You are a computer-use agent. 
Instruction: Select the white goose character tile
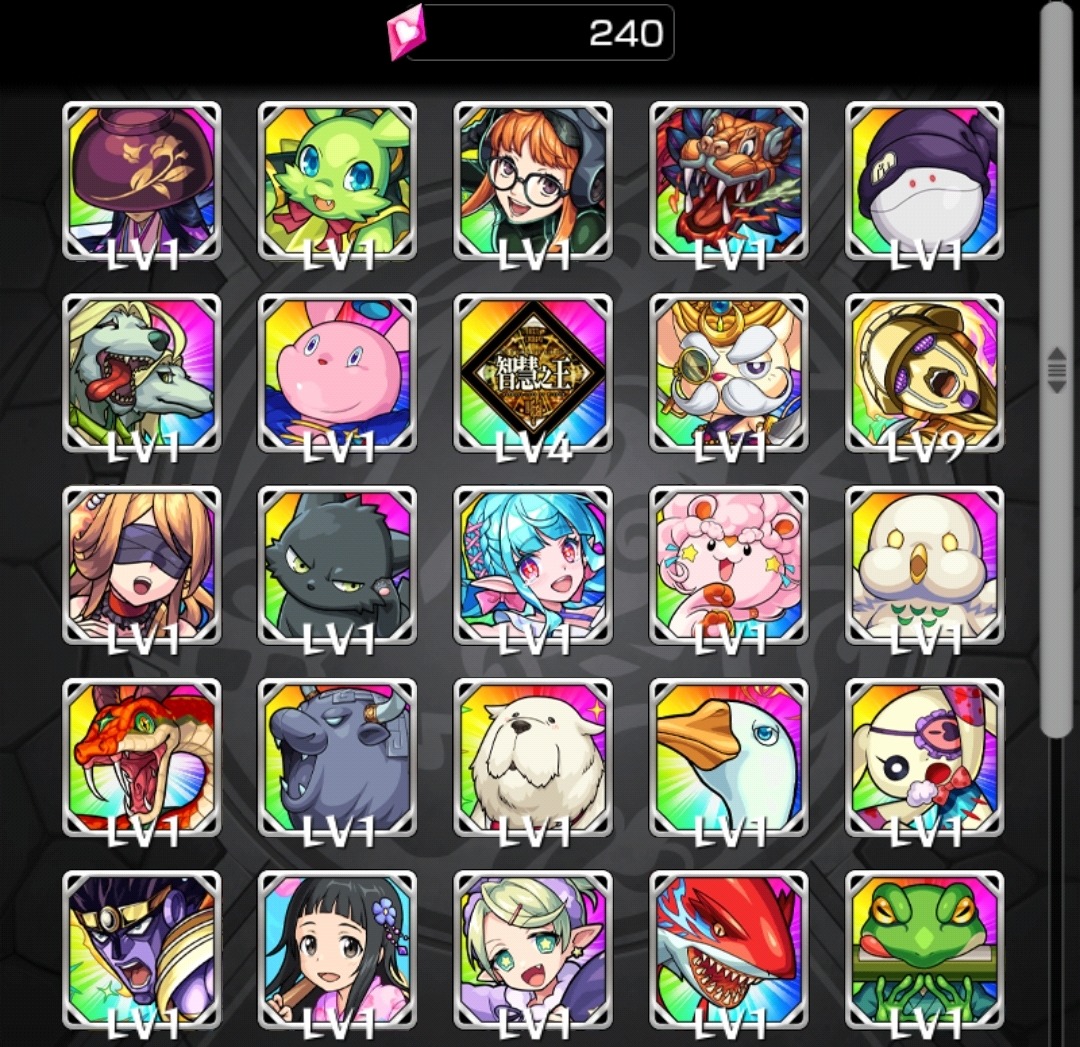pos(729,757)
